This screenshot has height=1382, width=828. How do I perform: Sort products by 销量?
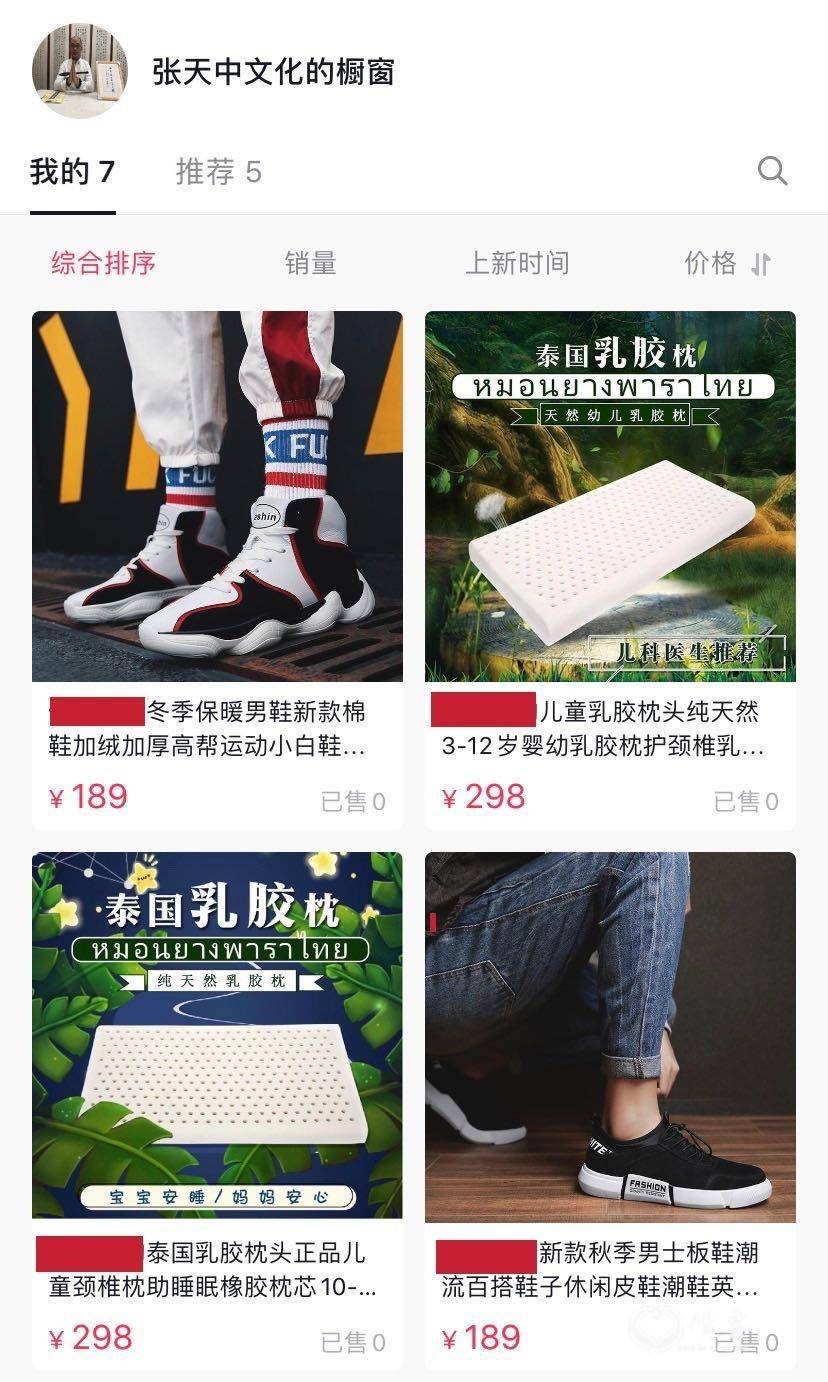coord(310,263)
